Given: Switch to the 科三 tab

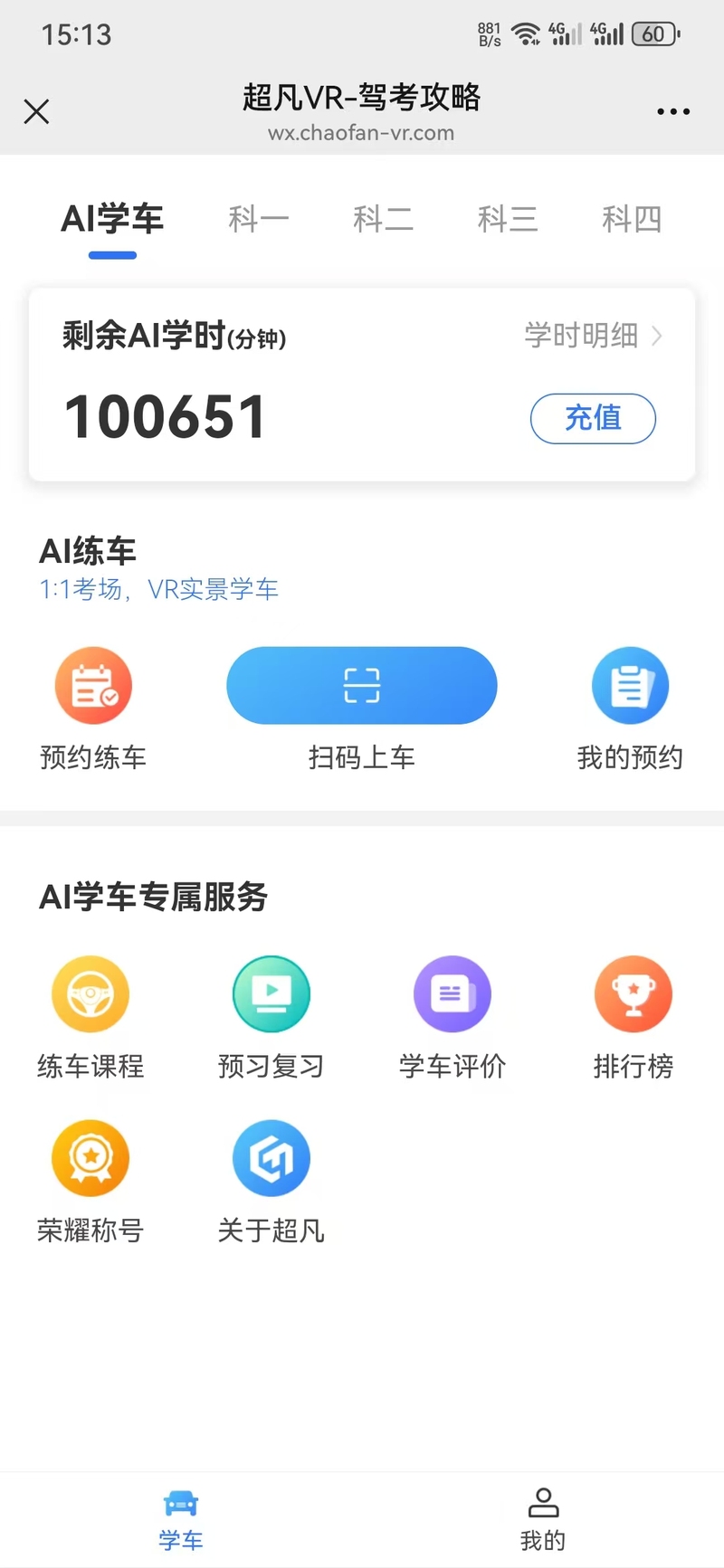Looking at the screenshot, I should click(x=508, y=219).
